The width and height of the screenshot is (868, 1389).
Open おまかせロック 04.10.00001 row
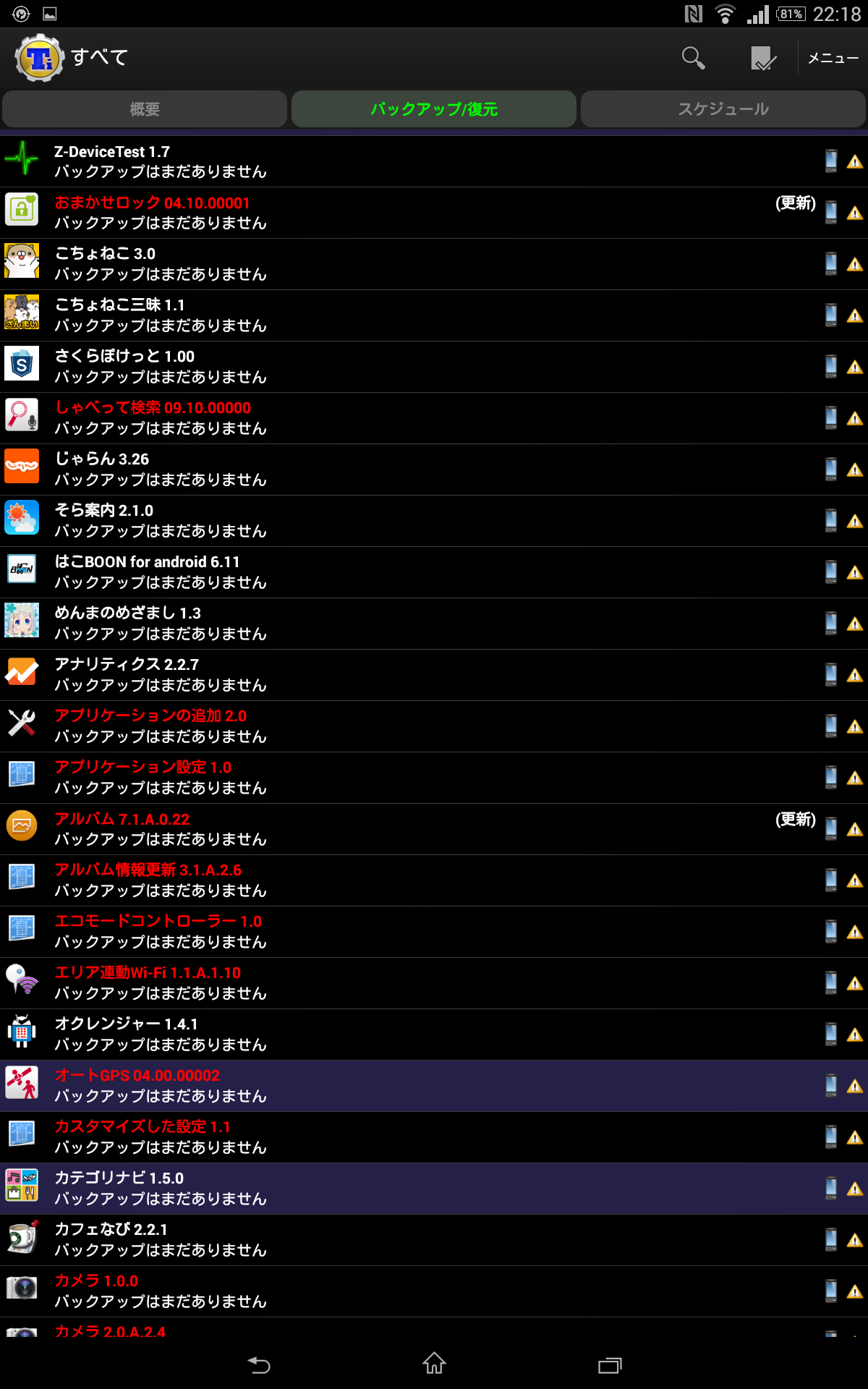434,213
